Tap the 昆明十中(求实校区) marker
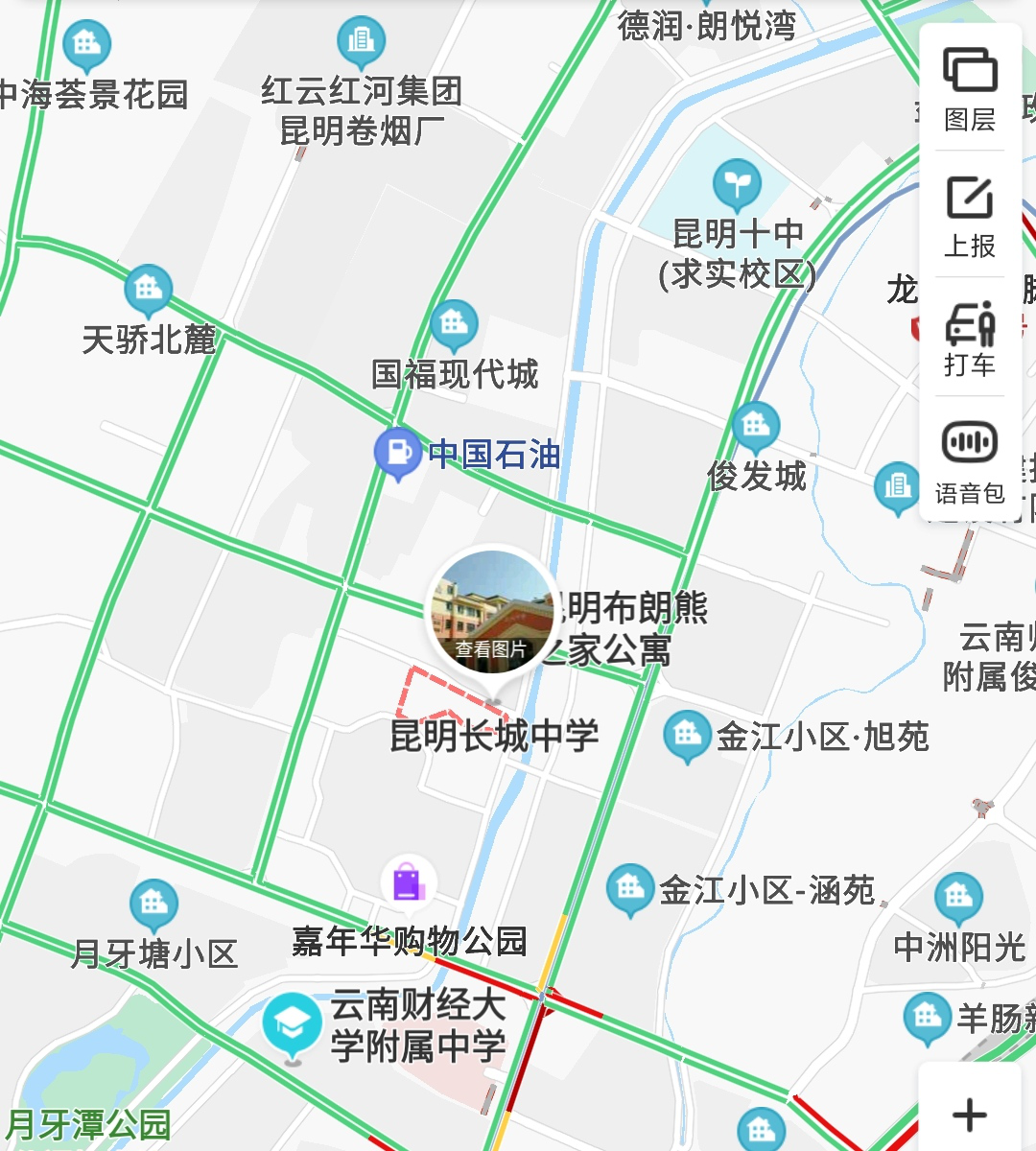Screen dimensions: 1036x1151 pos(737,184)
